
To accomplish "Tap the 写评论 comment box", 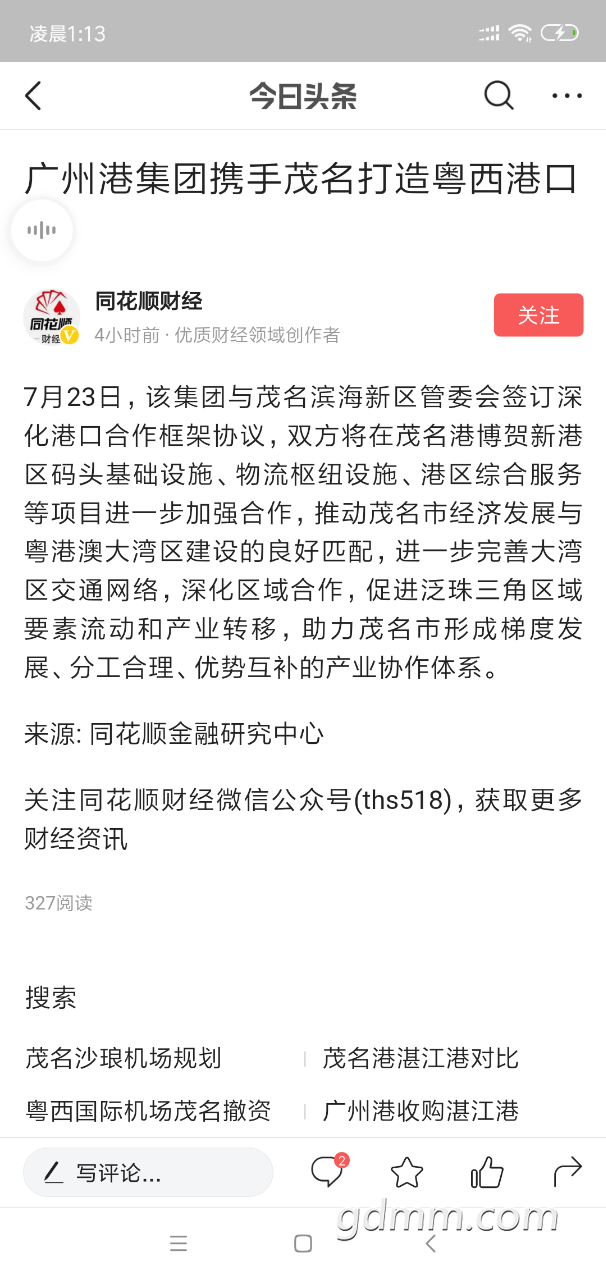I will click(148, 1172).
